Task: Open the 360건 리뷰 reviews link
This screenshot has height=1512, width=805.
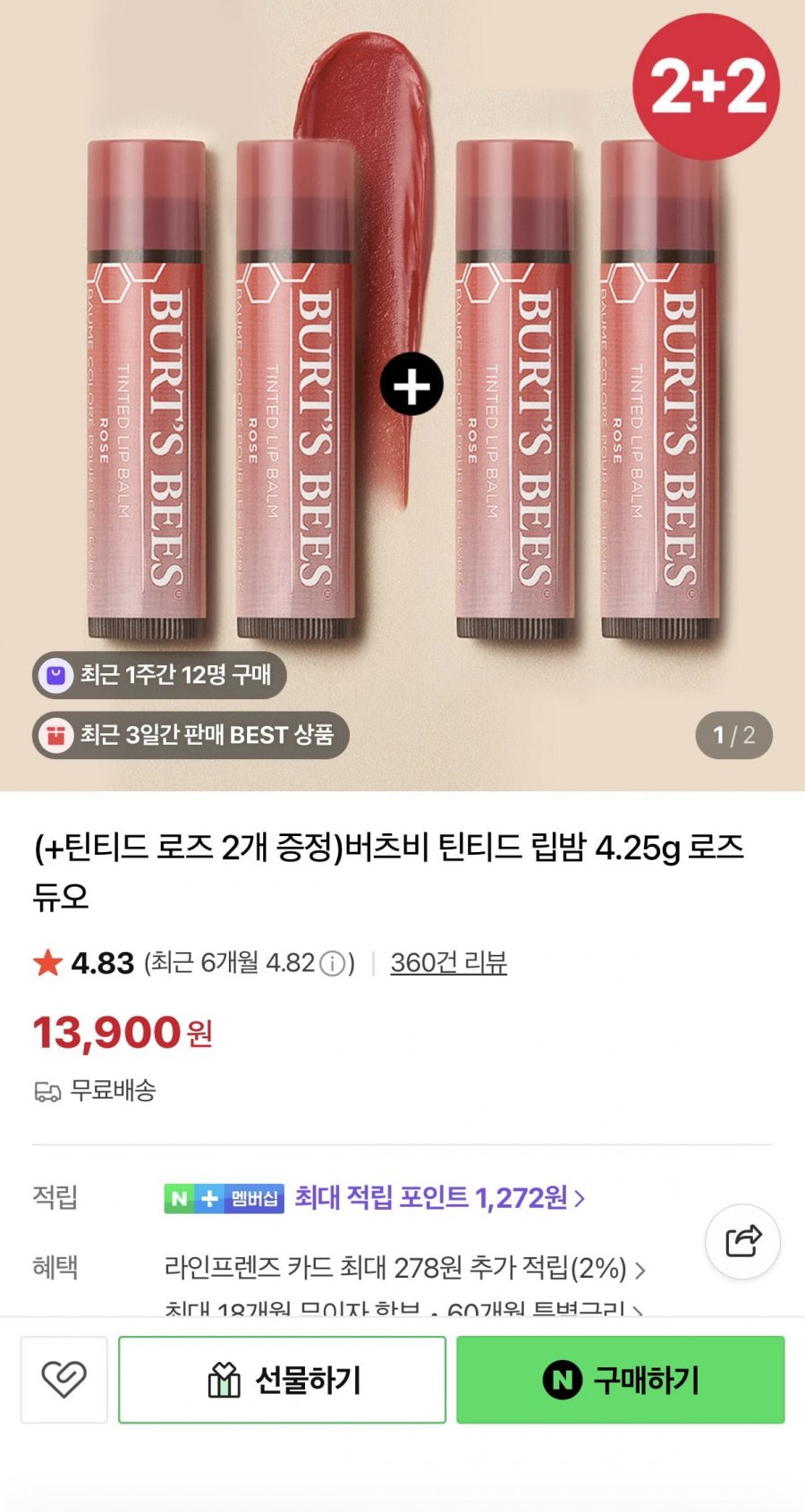Action: coord(448,963)
